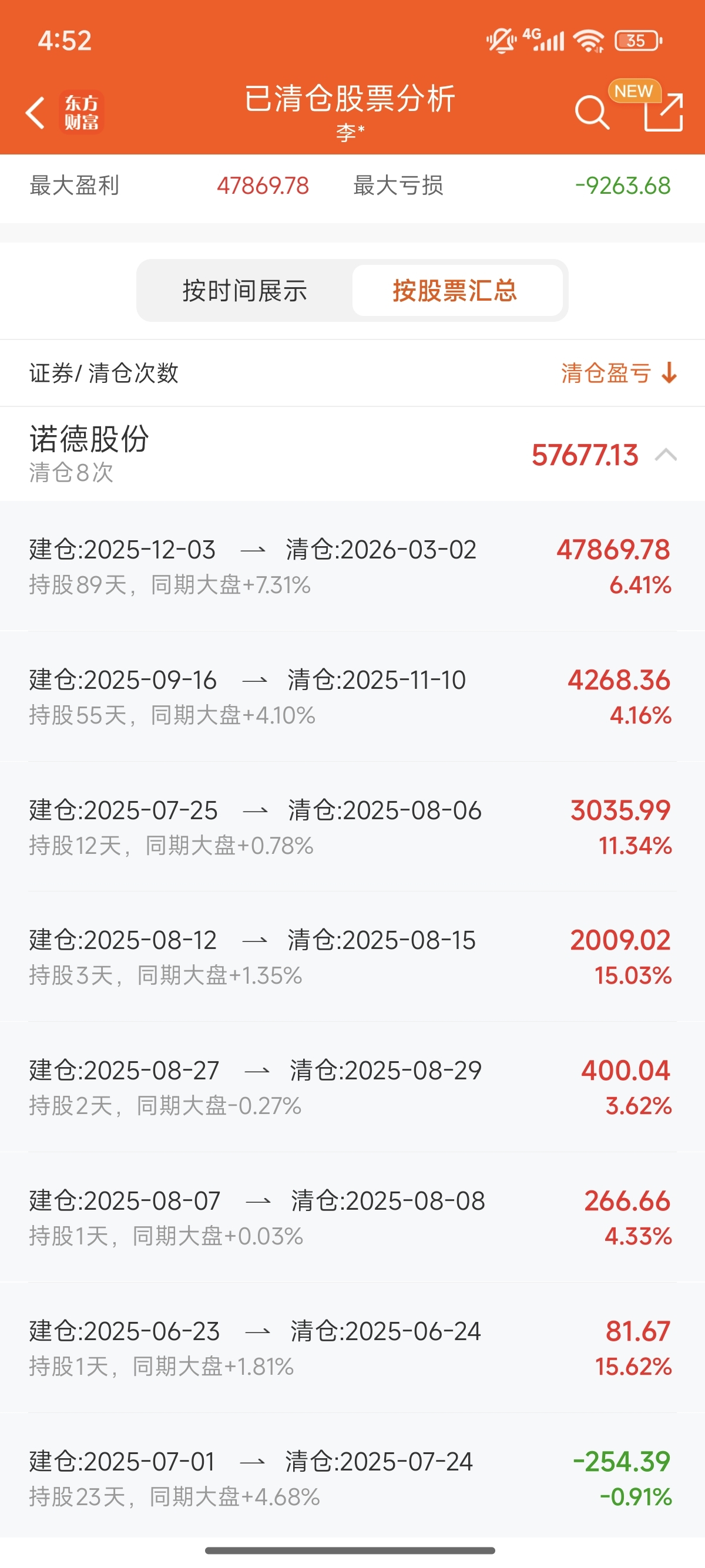Open the trade cleared on 2025-08-15
This screenshot has width=705, height=1568.
coord(352,957)
